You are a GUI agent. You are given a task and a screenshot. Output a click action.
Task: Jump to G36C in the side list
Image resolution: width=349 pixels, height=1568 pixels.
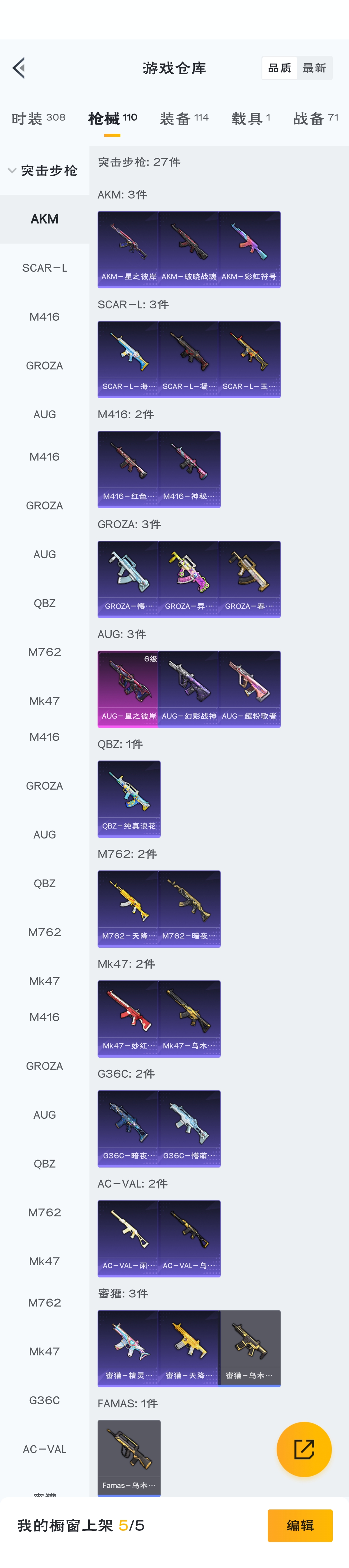click(x=44, y=1400)
